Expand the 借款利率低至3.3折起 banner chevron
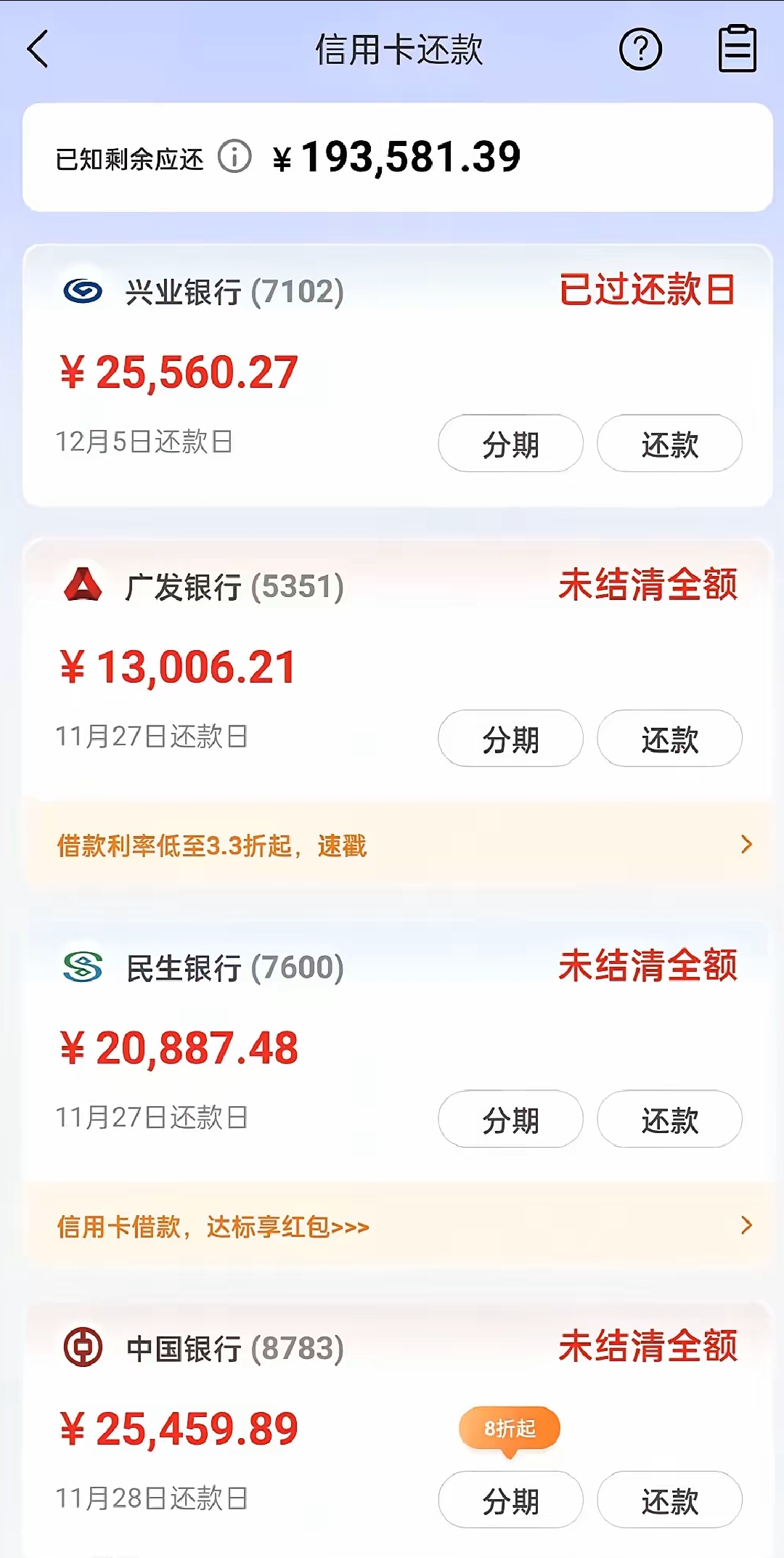784x1558 pixels. 746,845
